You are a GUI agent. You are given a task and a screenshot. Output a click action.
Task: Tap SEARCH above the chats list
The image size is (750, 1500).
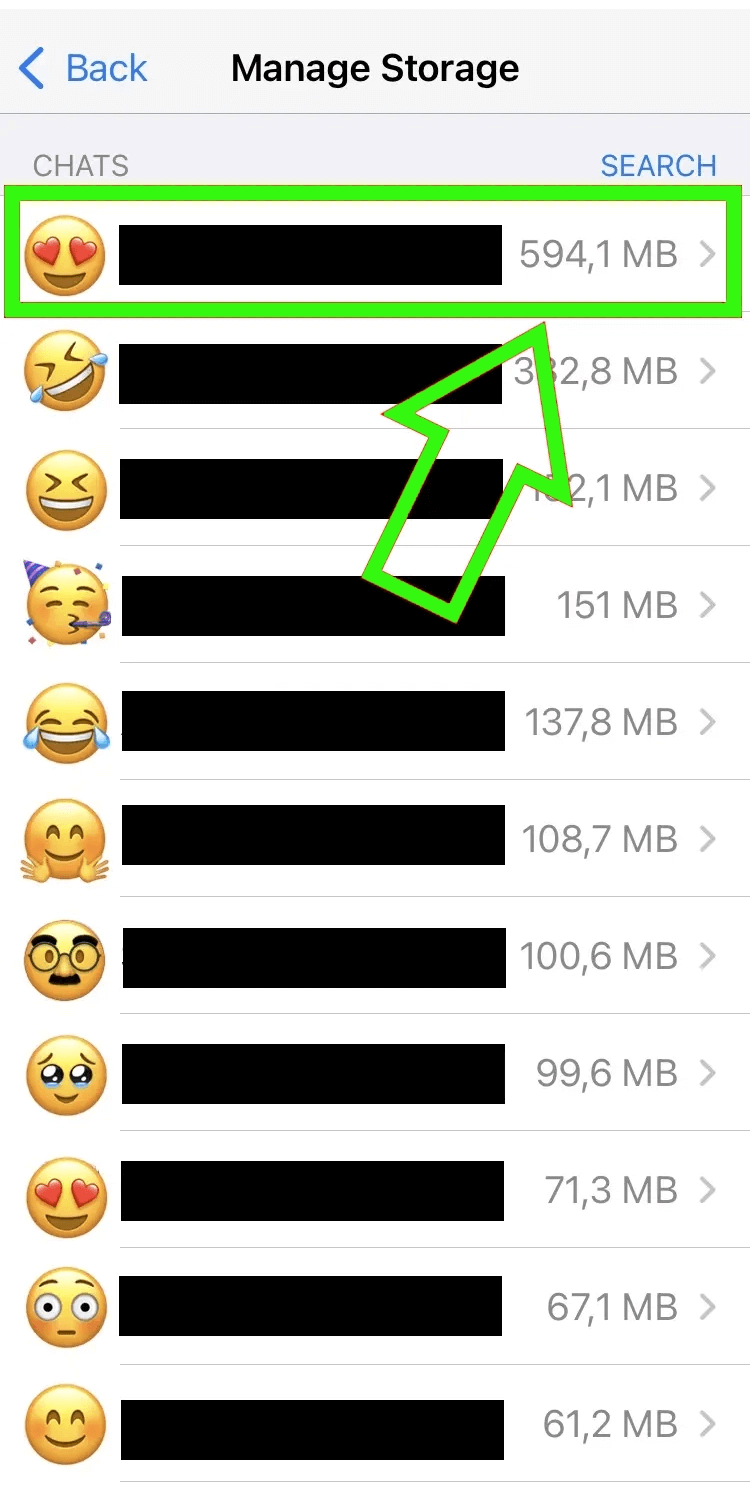658,165
